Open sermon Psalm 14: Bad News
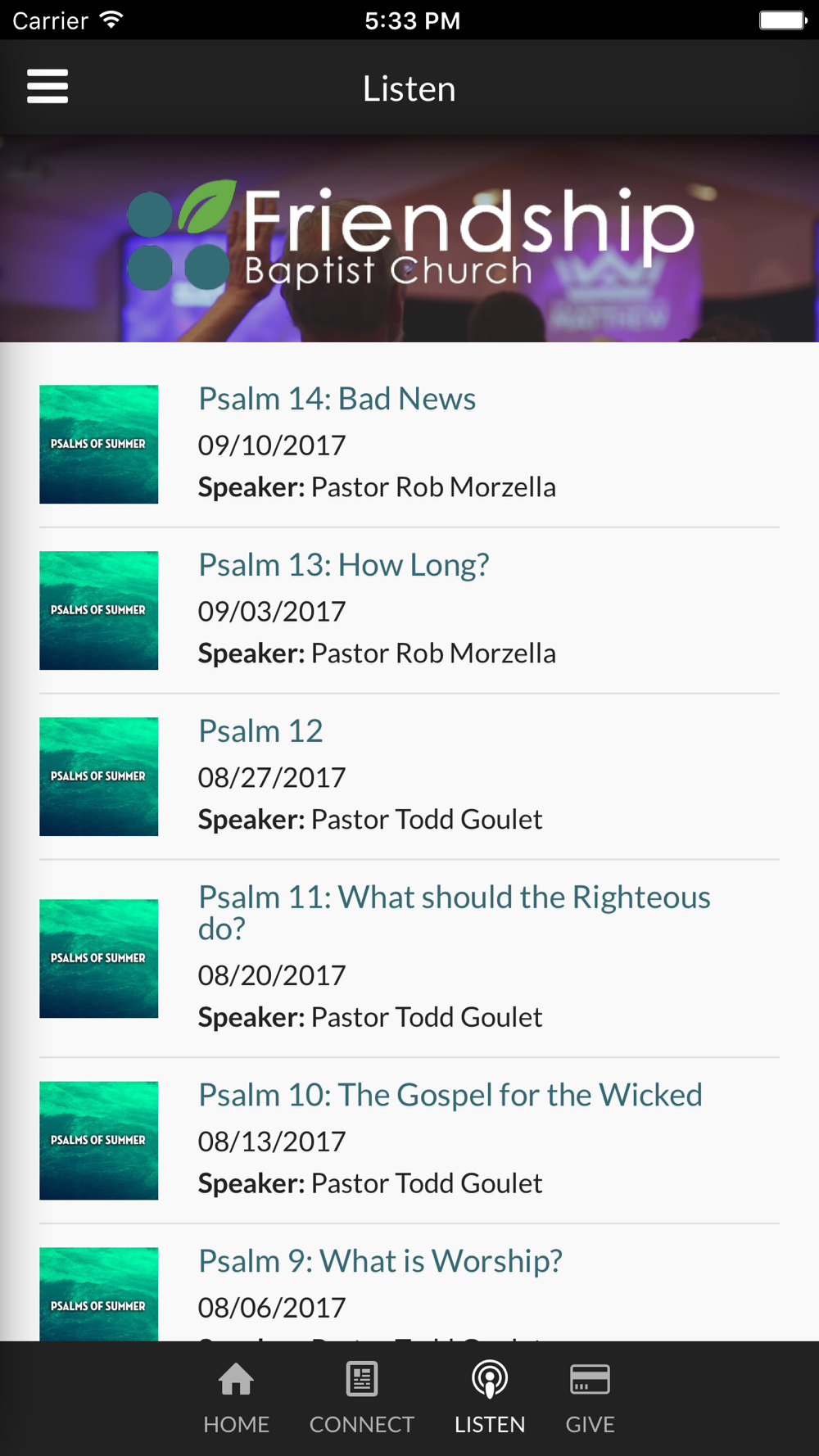819x1456 pixels. 337,400
